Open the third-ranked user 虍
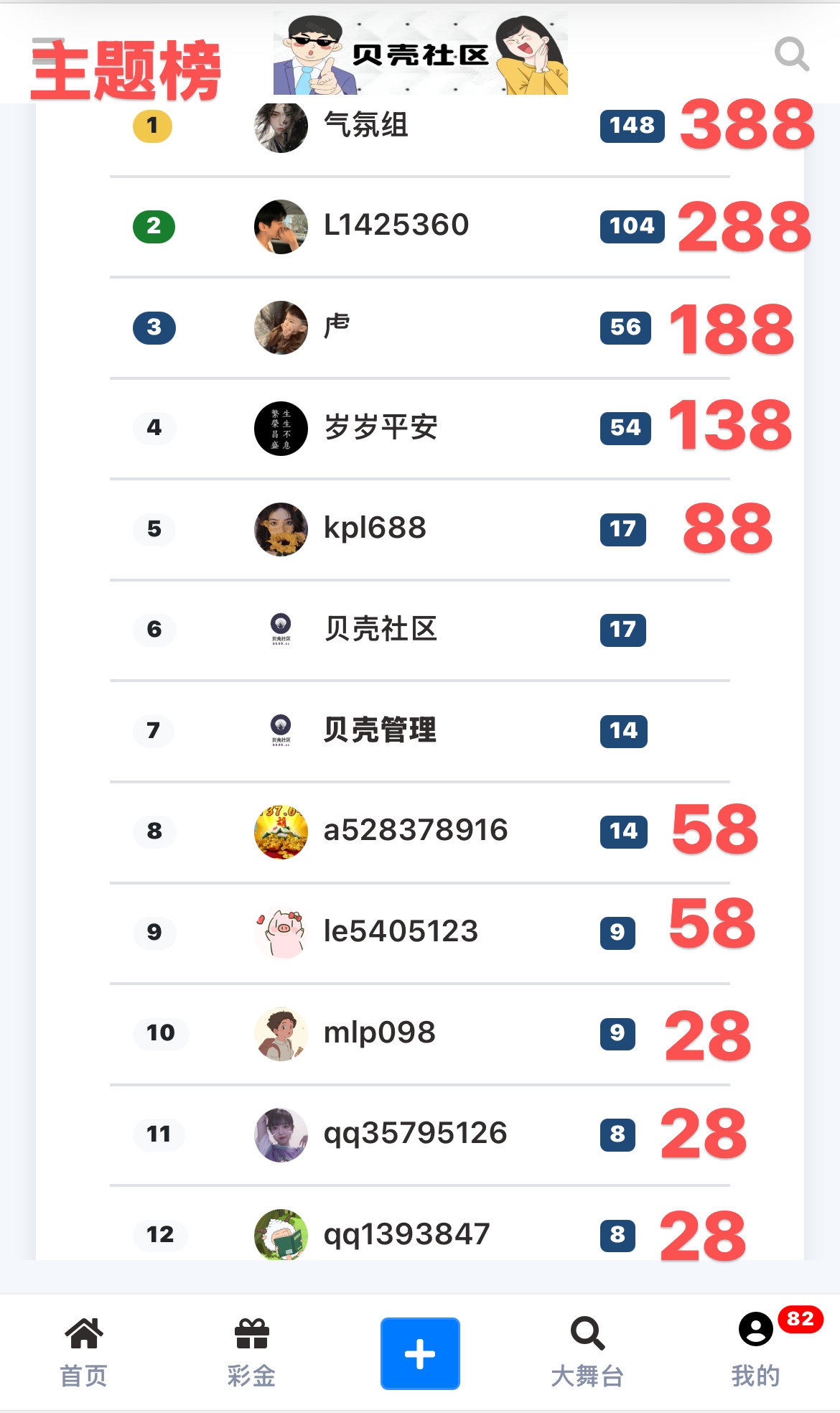Viewport: 840px width, 1413px height. [336, 327]
